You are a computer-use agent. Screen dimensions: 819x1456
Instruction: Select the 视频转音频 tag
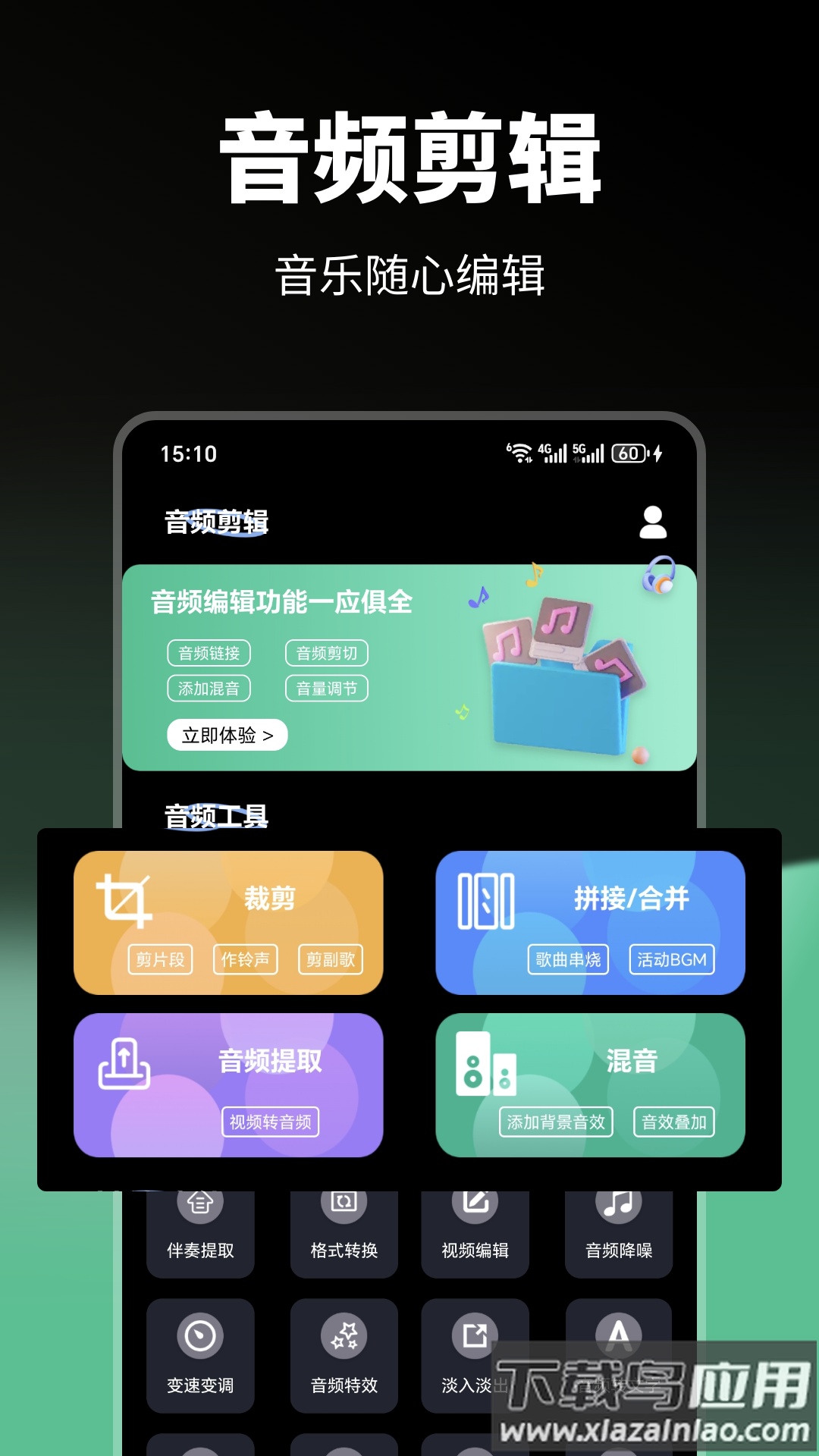point(270,1123)
